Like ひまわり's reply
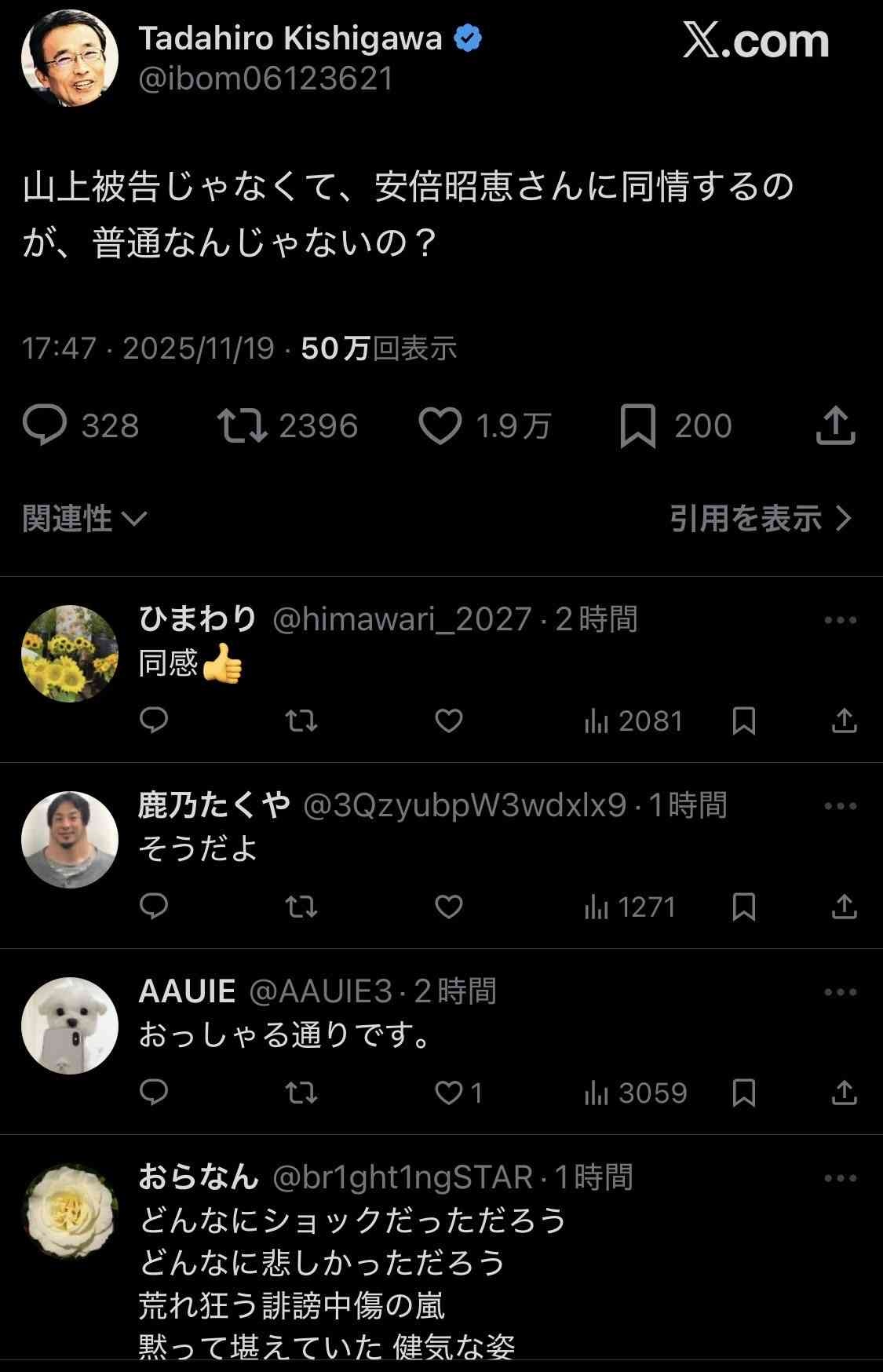The height and width of the screenshot is (1372, 883). [x=449, y=721]
